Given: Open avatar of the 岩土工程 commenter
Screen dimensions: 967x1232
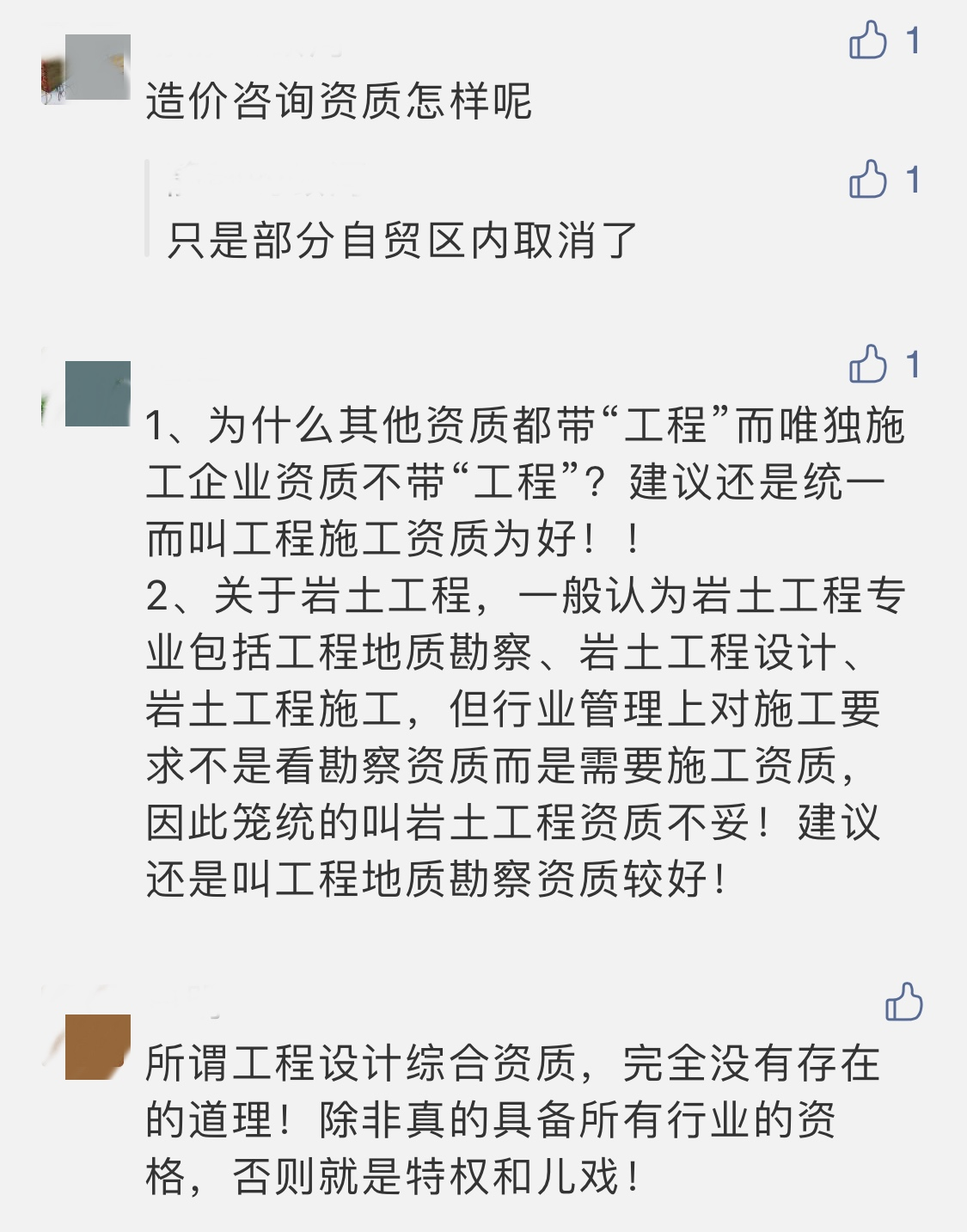Looking at the screenshot, I should click(97, 394).
